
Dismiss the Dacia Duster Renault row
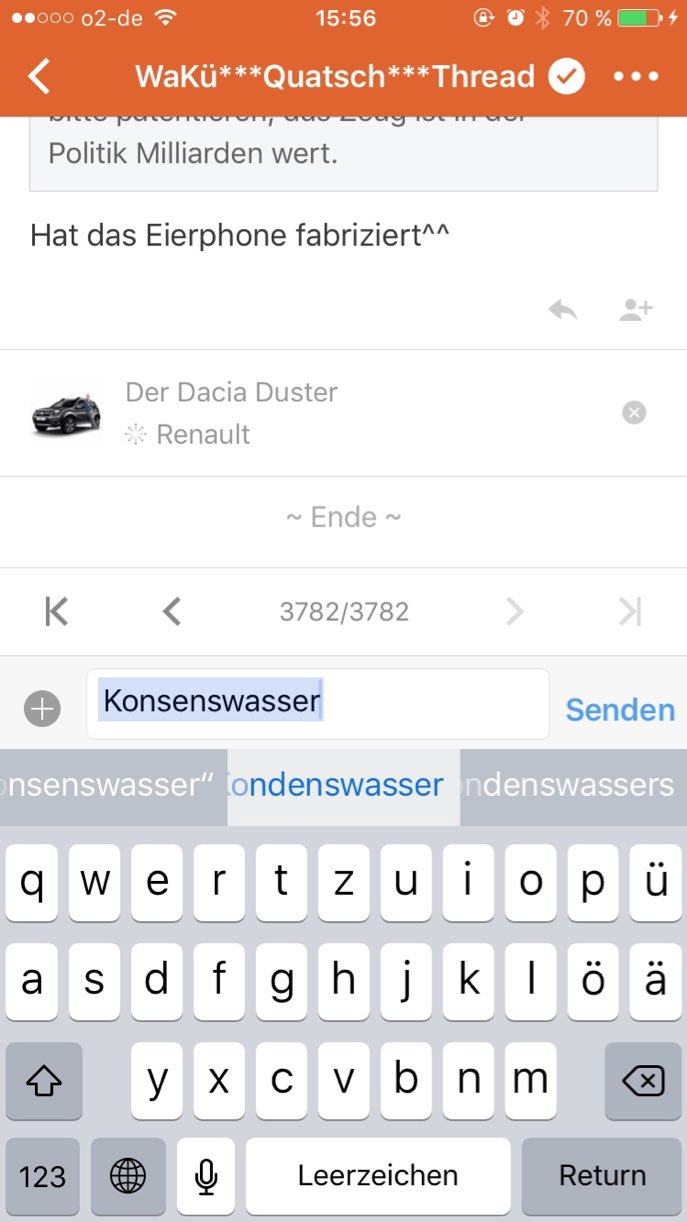click(x=634, y=412)
